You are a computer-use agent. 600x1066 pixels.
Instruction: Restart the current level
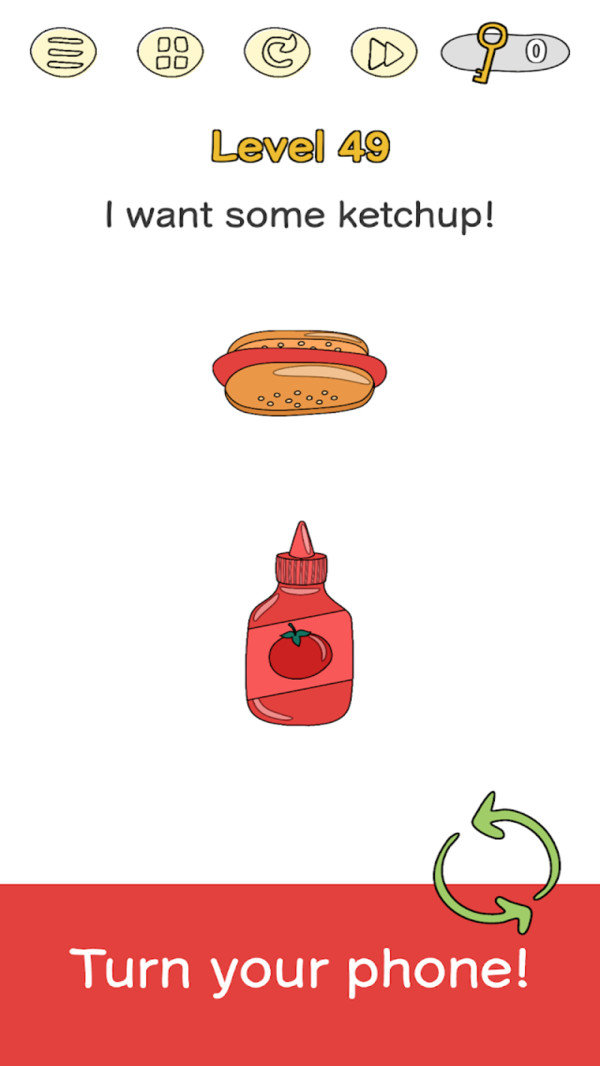(277, 50)
